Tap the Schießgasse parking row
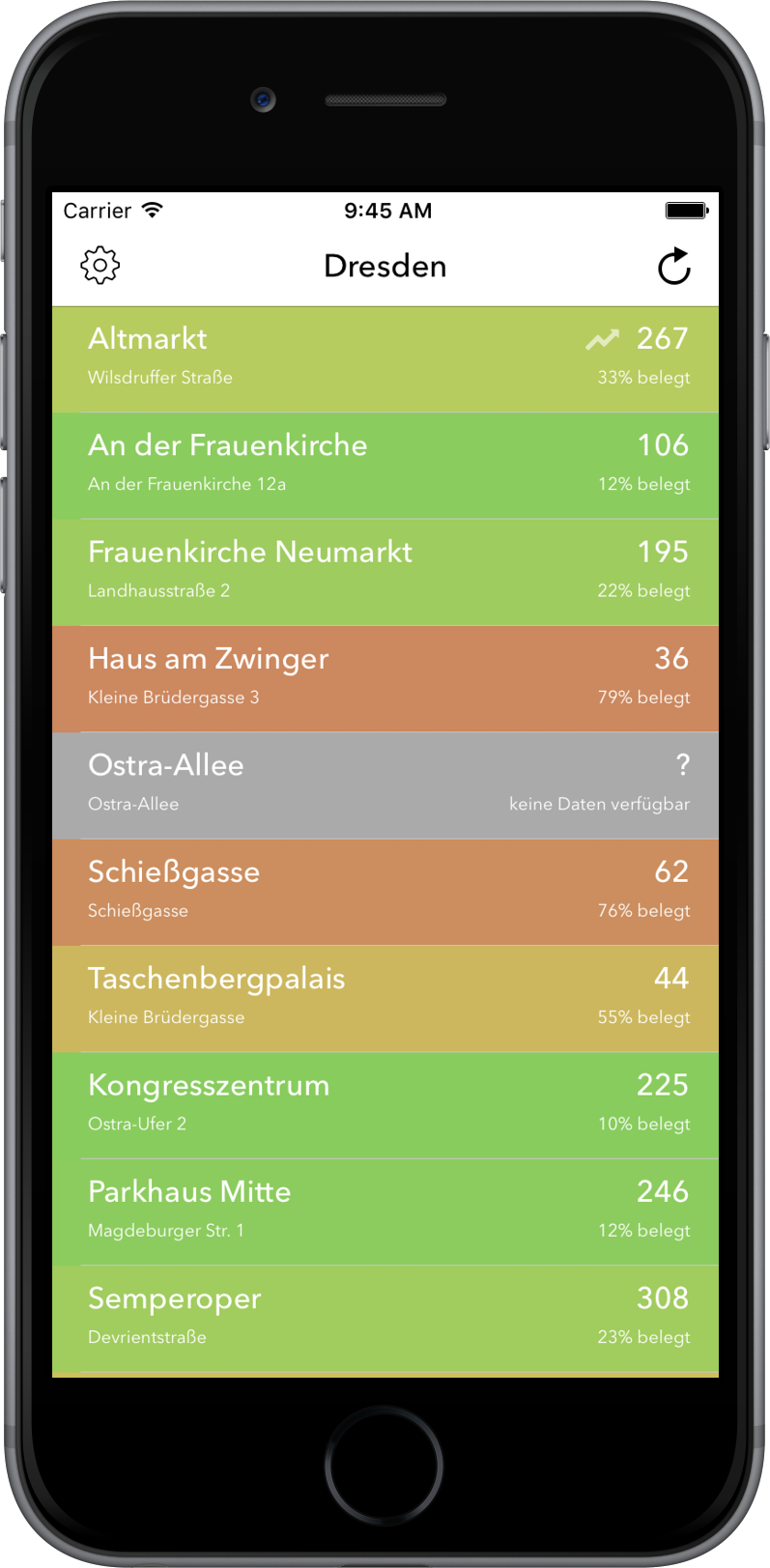Viewport: 770px width, 1568px height. coord(385,890)
